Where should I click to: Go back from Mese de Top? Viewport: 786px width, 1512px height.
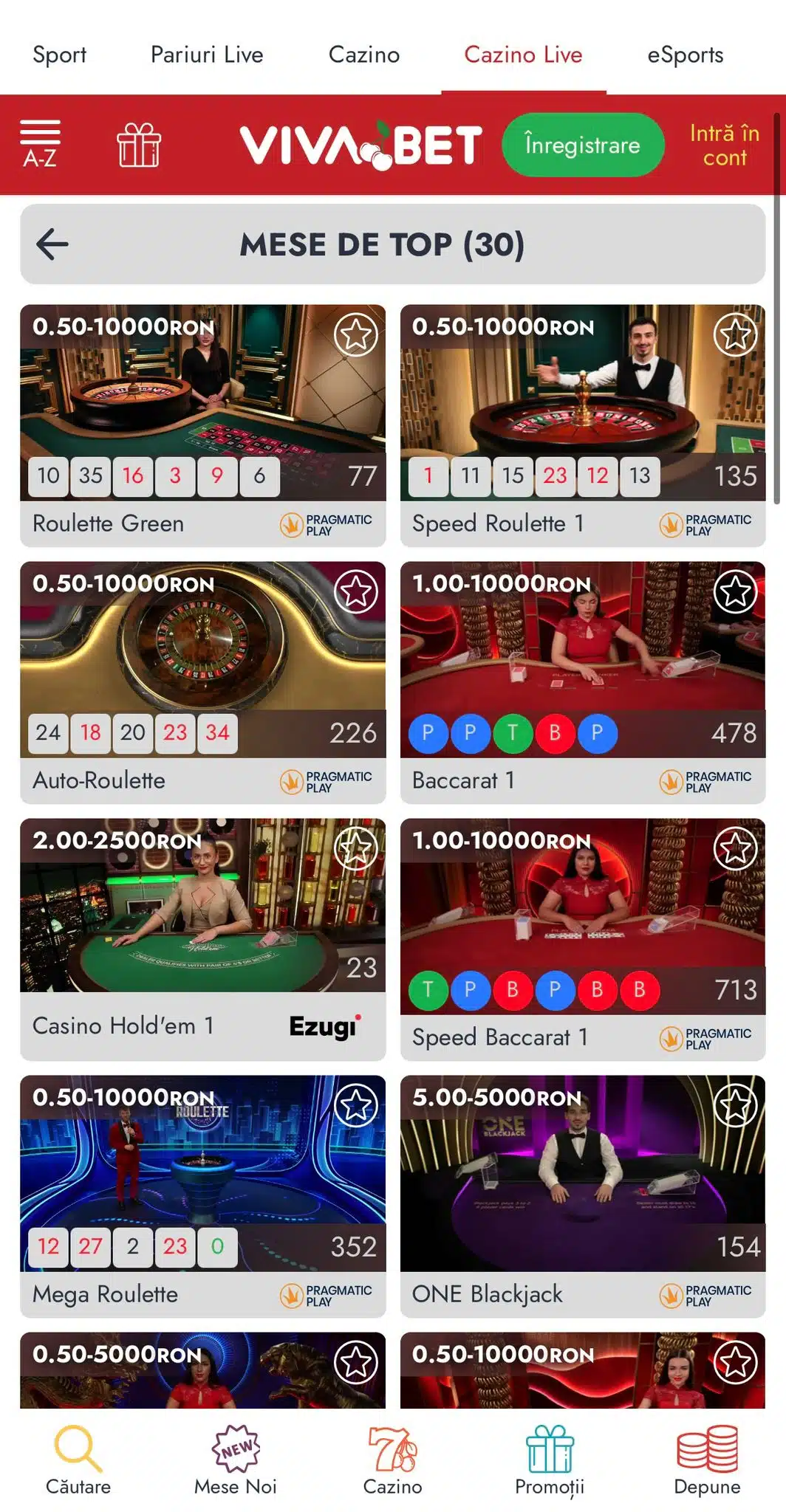click(x=52, y=244)
